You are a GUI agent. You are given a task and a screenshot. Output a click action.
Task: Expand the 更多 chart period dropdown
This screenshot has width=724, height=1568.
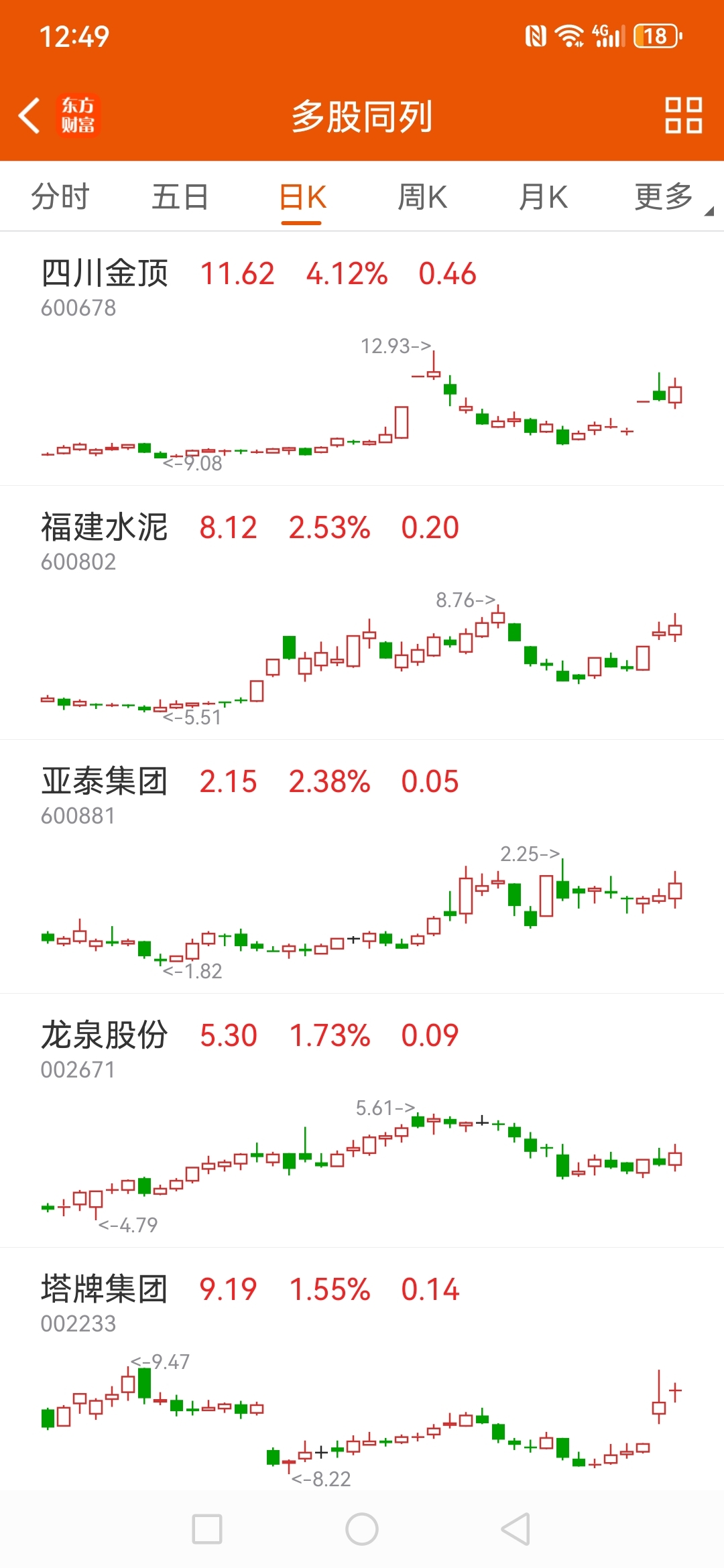tap(666, 197)
